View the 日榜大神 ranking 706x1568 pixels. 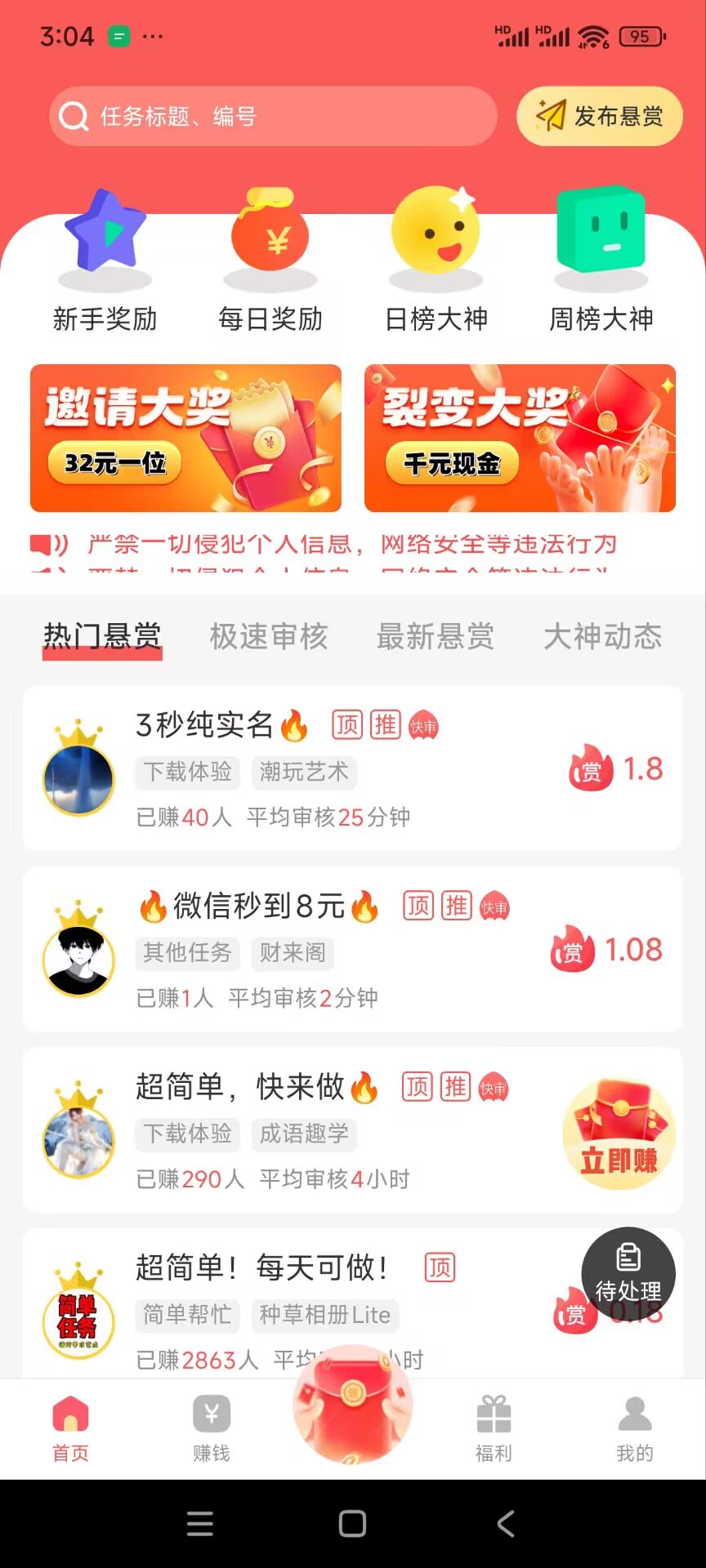(x=436, y=261)
